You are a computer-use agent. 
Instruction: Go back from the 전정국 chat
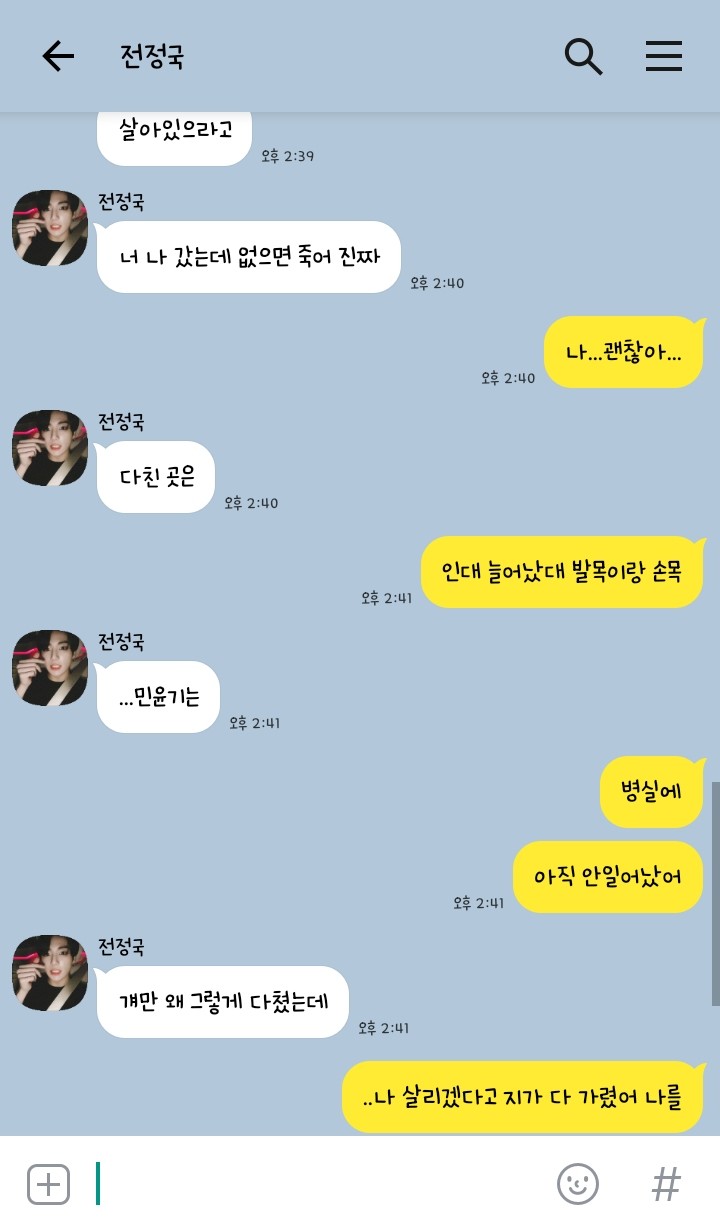click(58, 56)
